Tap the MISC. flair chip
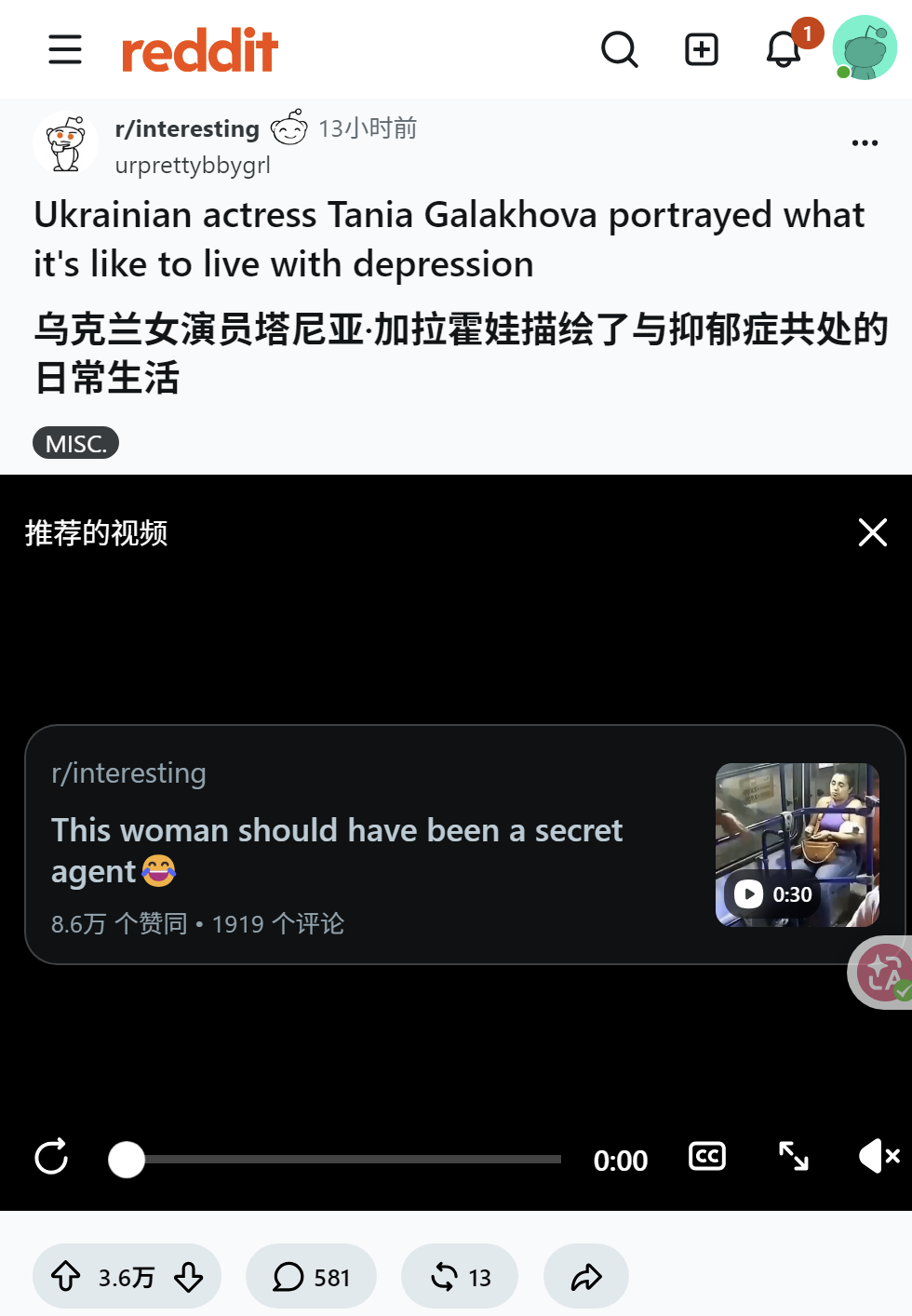 pyautogui.click(x=76, y=443)
